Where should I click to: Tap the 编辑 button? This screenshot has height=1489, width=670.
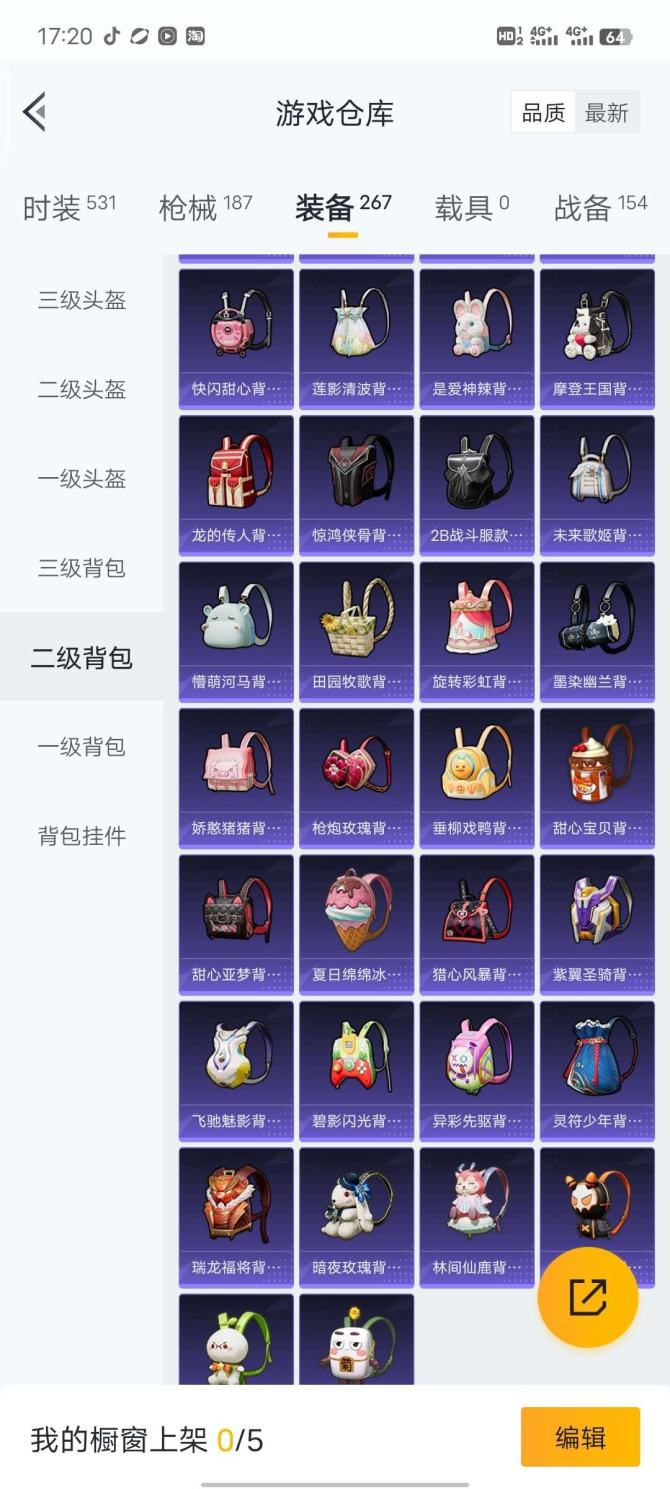click(580, 1438)
